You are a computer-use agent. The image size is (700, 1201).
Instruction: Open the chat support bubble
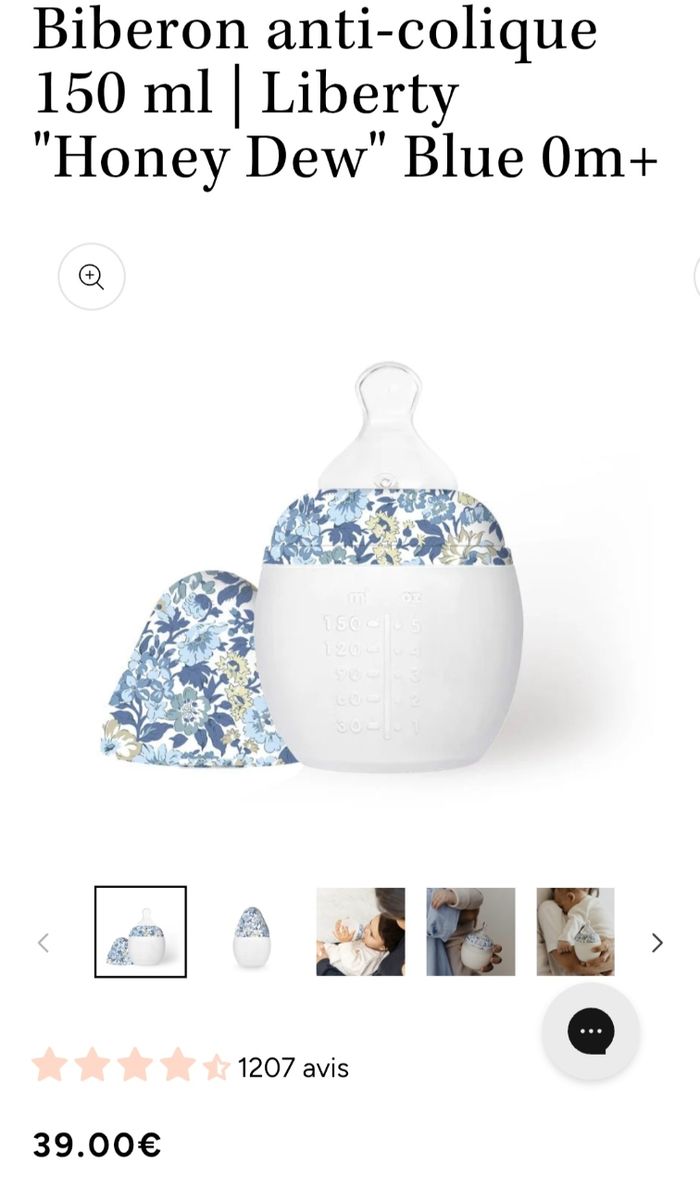[x=591, y=1031]
